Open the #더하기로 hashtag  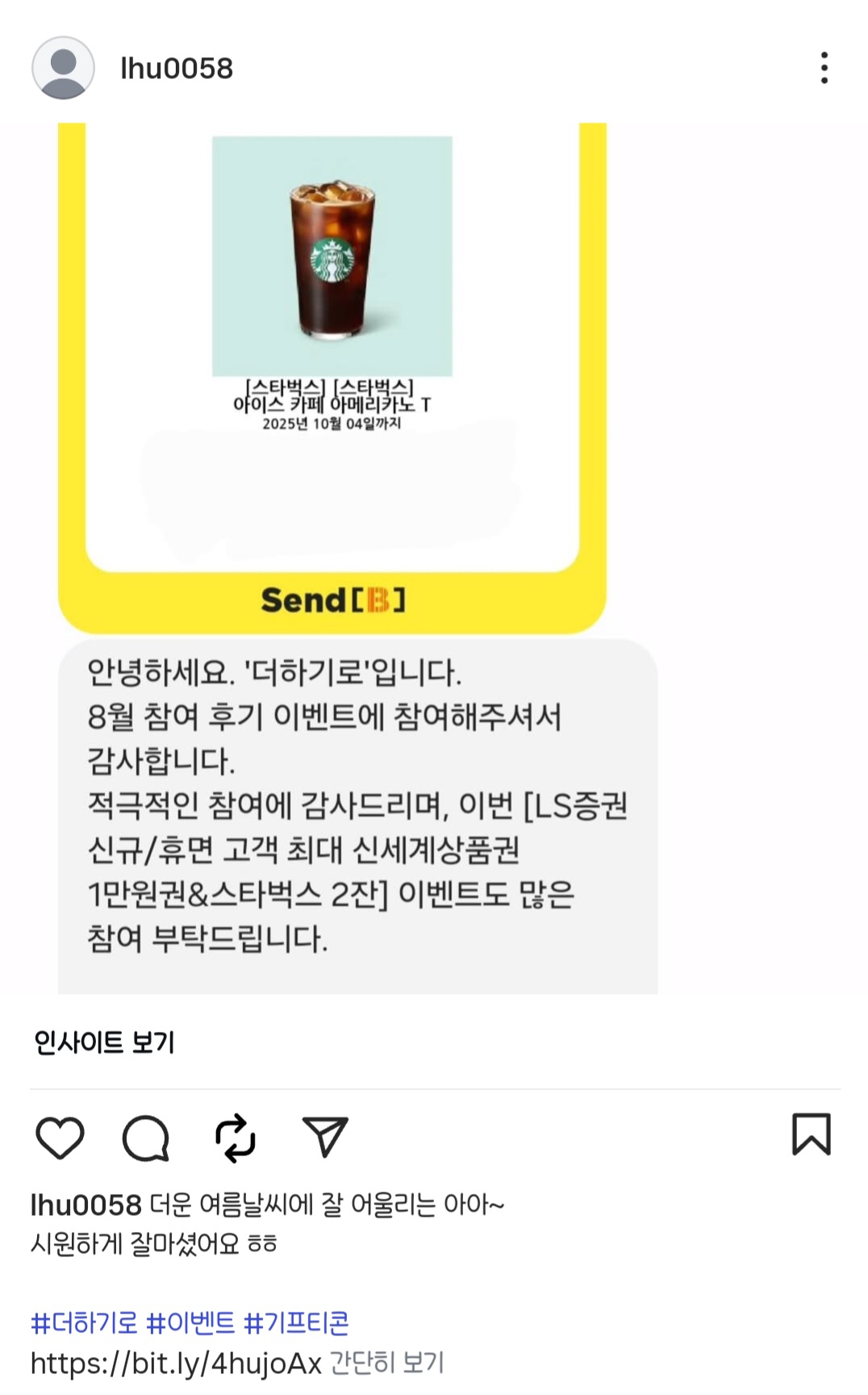coord(84,1323)
